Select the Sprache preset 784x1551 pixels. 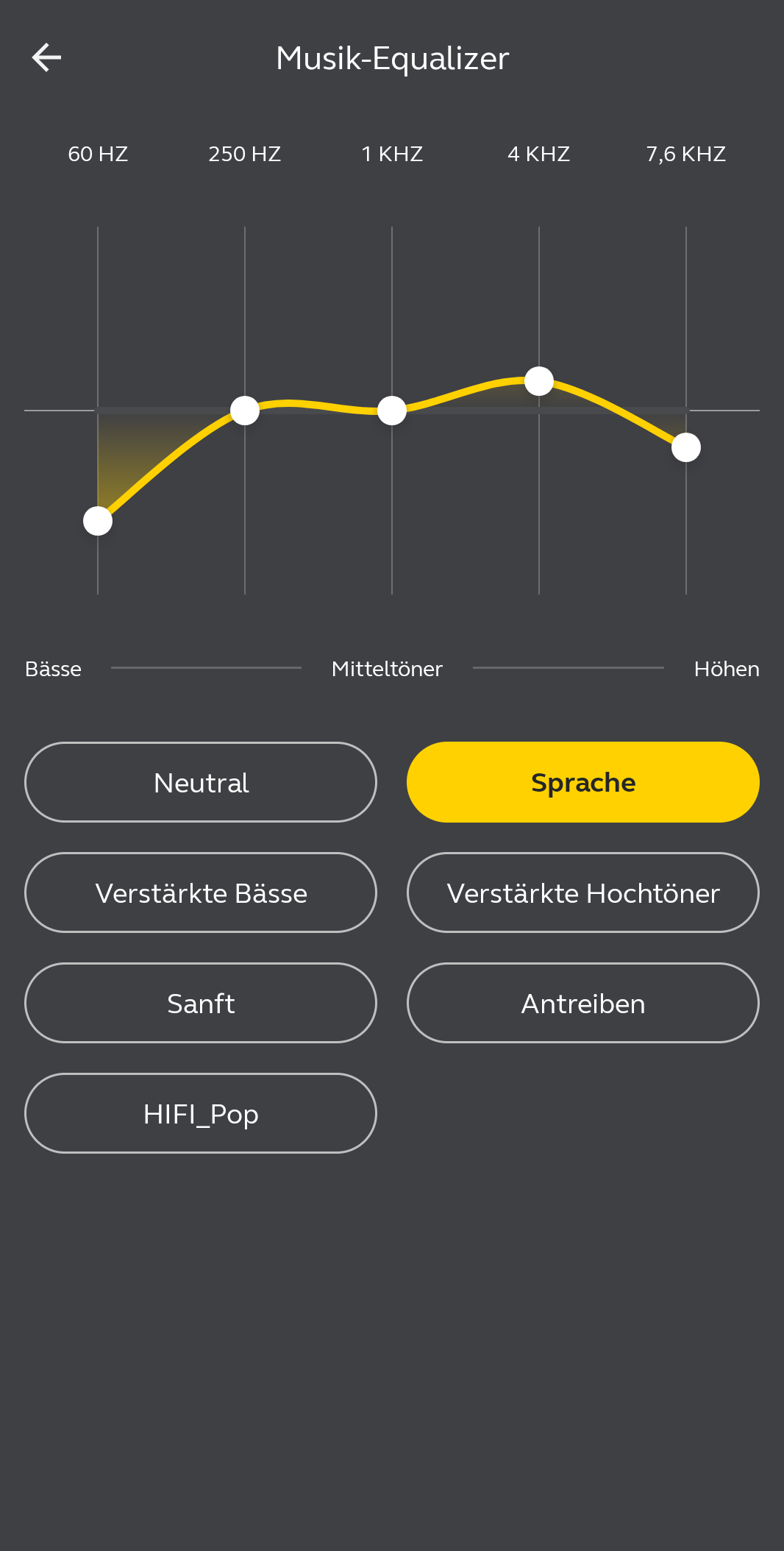[582, 782]
